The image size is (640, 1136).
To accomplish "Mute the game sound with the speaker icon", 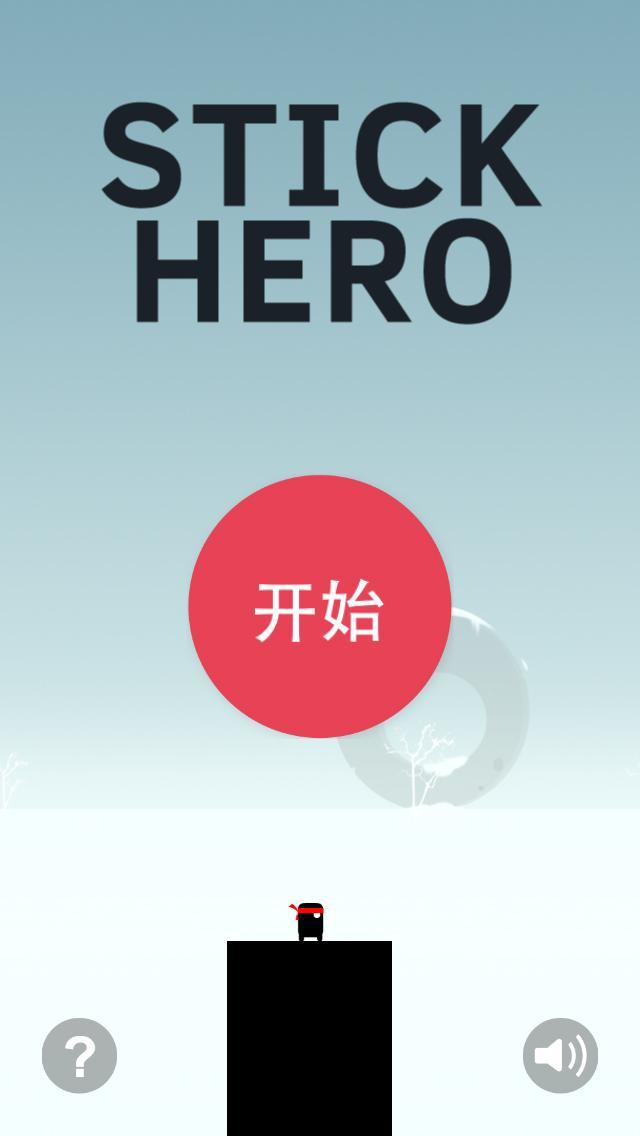I will coord(560,1055).
